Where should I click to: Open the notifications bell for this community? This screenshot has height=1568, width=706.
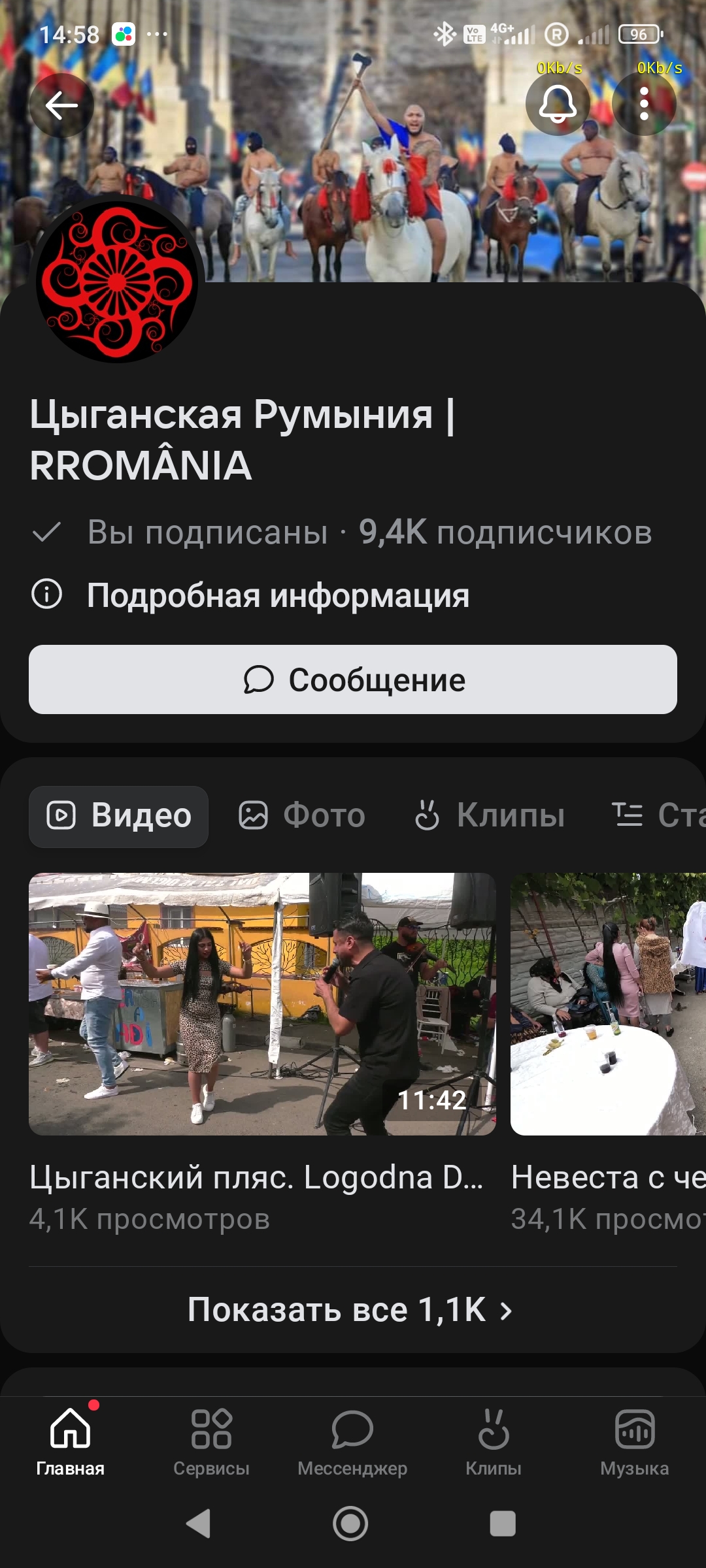coord(558,105)
